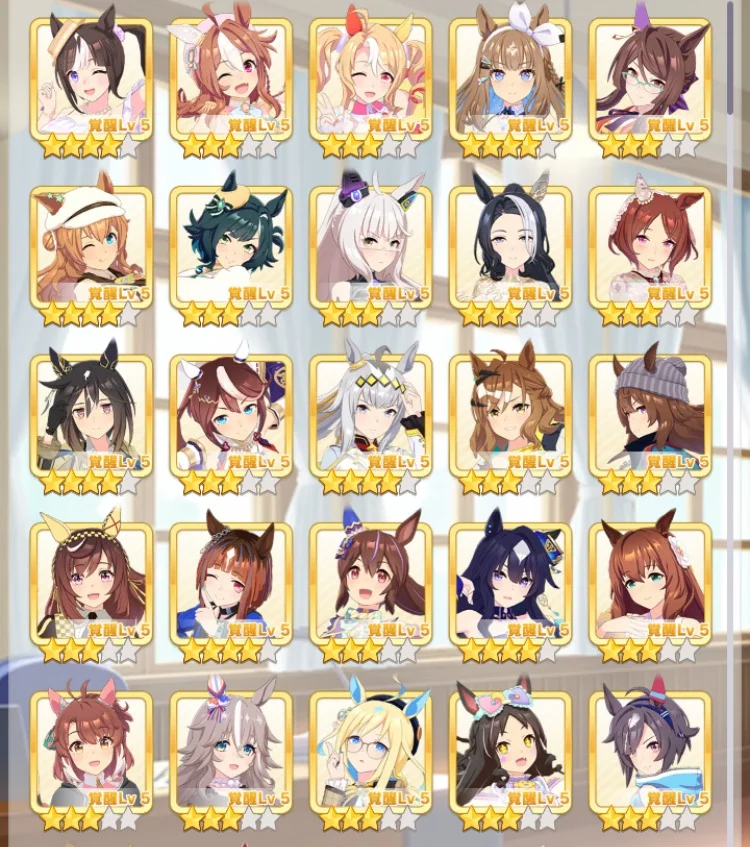Select the wavy-haired girl with a nose bandage
The image size is (750, 847).
pos(511,414)
